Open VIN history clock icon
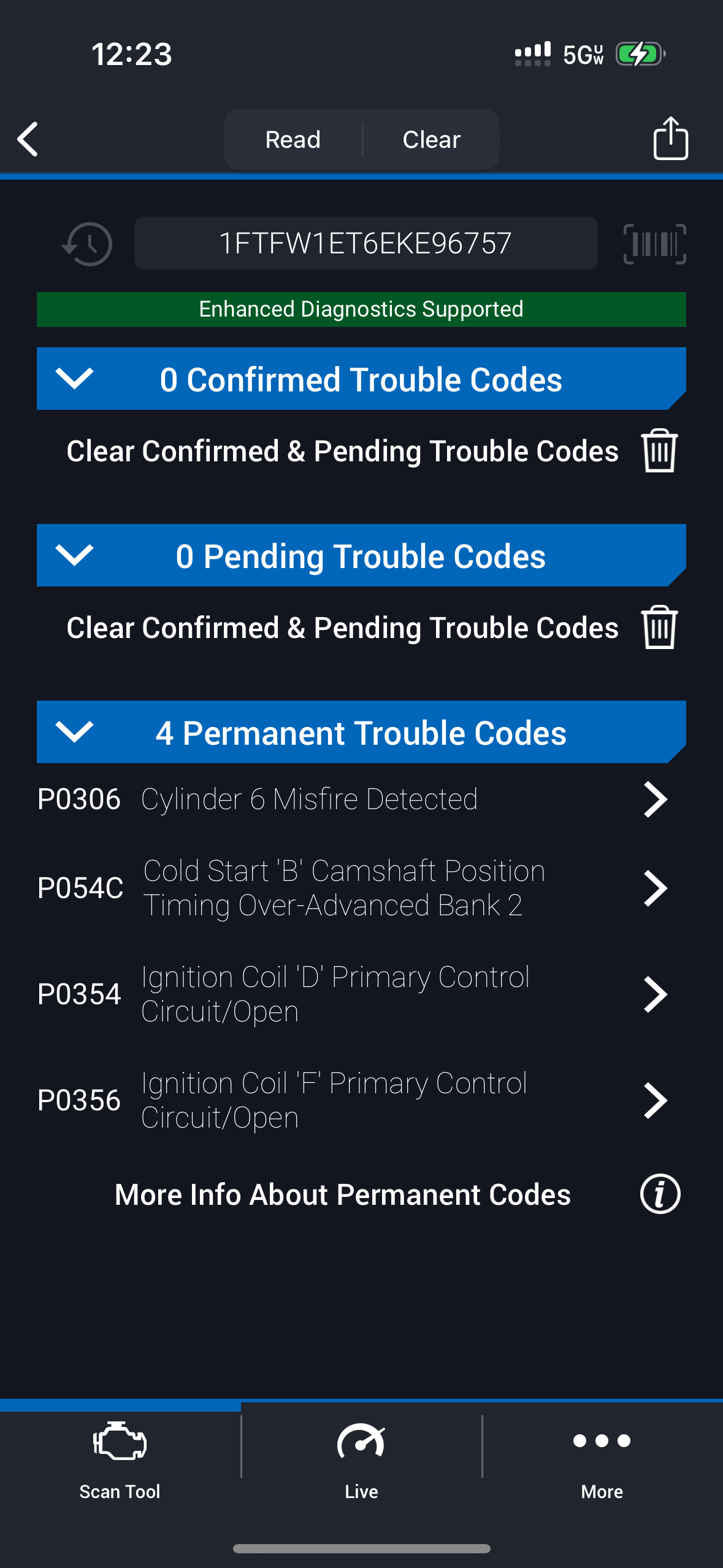This screenshot has height=1568, width=723. click(x=87, y=244)
